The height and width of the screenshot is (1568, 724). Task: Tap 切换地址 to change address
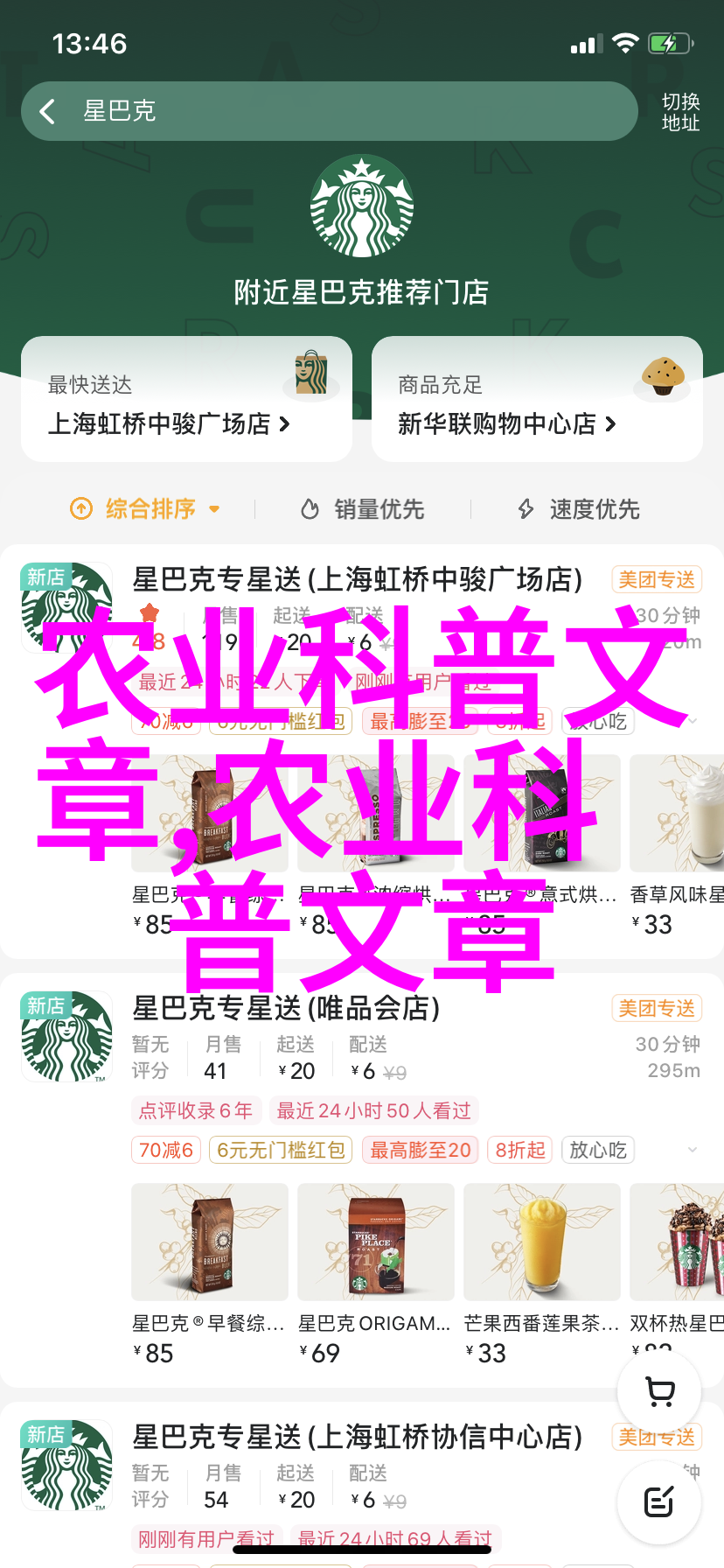tap(680, 112)
